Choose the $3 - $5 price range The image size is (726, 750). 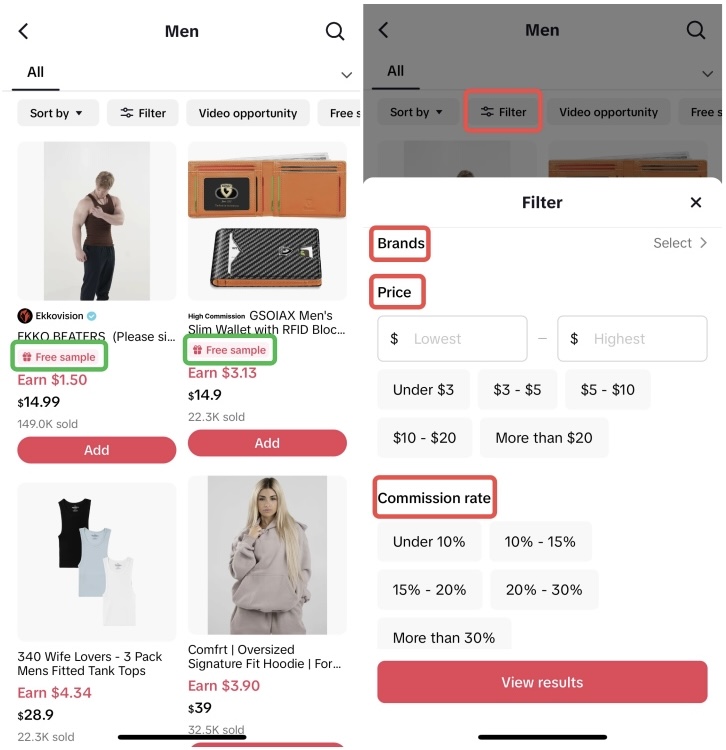pos(517,389)
